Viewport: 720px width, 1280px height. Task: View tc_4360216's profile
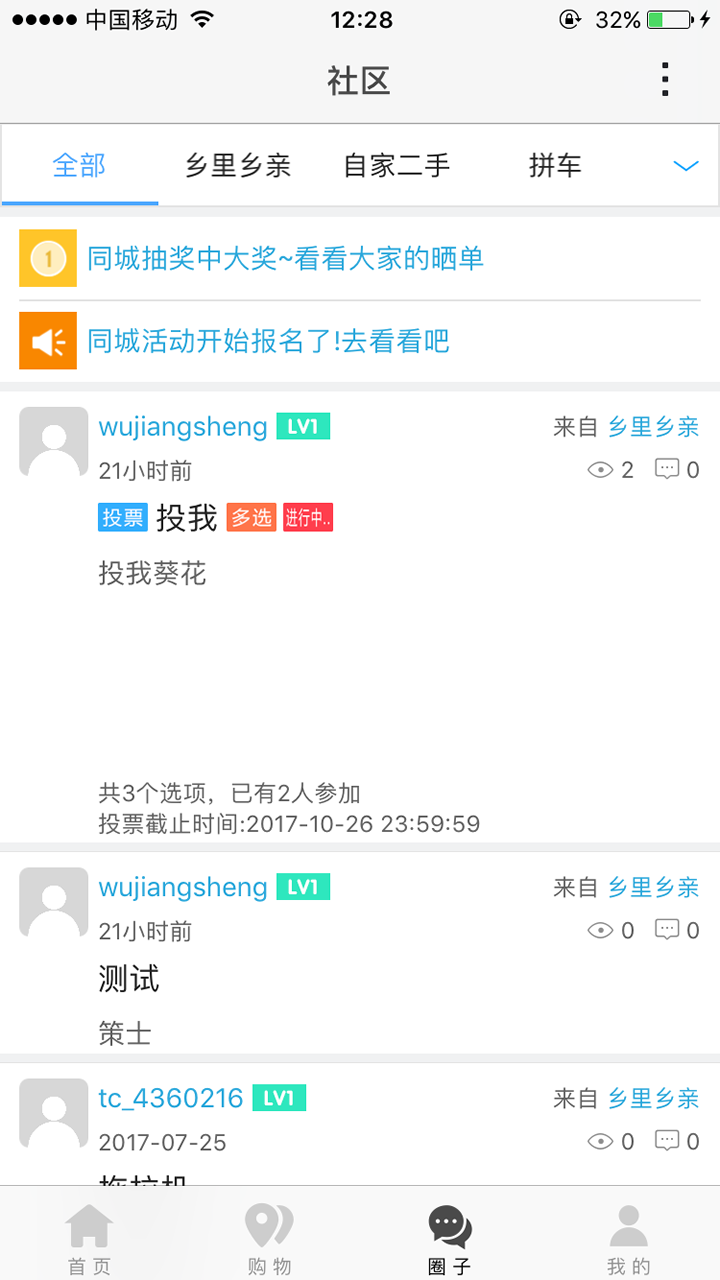(171, 1098)
